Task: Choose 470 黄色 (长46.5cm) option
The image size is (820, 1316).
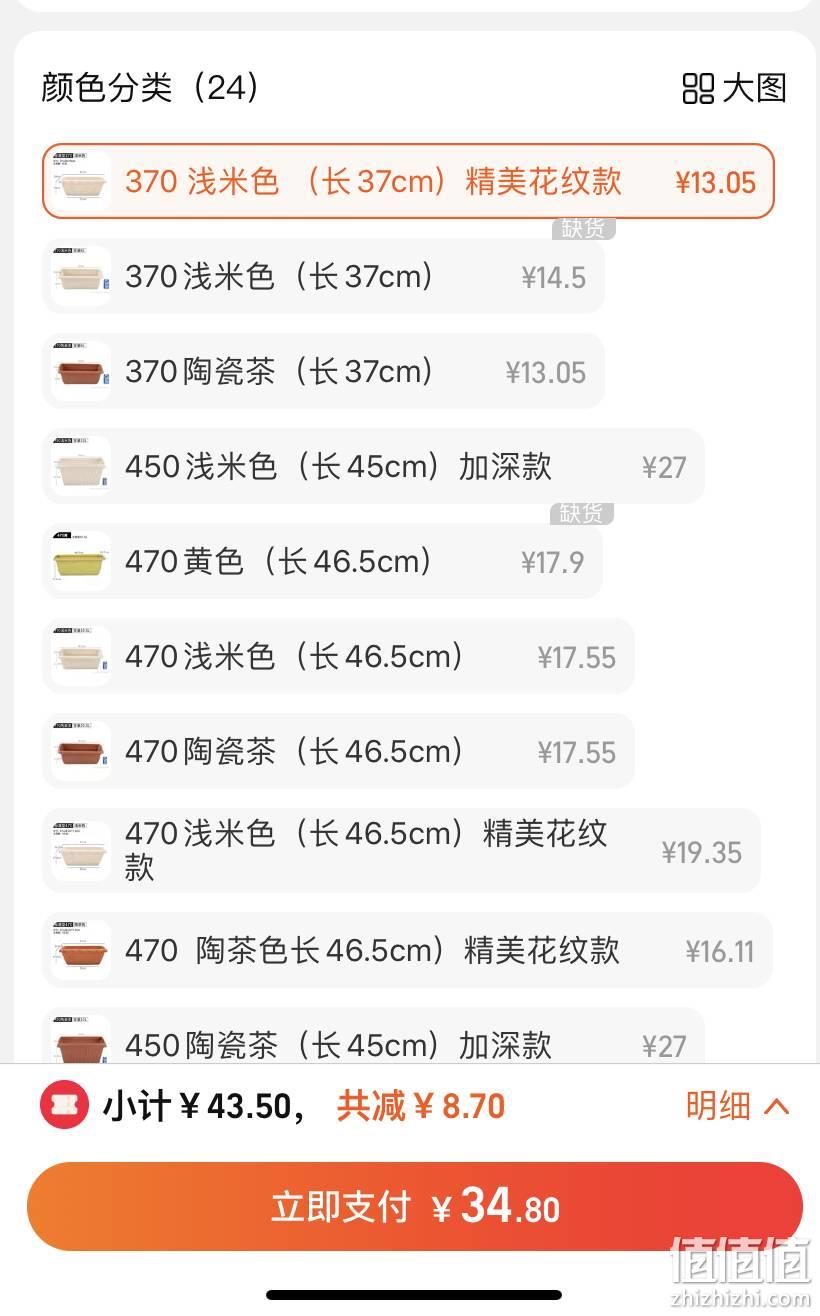Action: click(322, 561)
